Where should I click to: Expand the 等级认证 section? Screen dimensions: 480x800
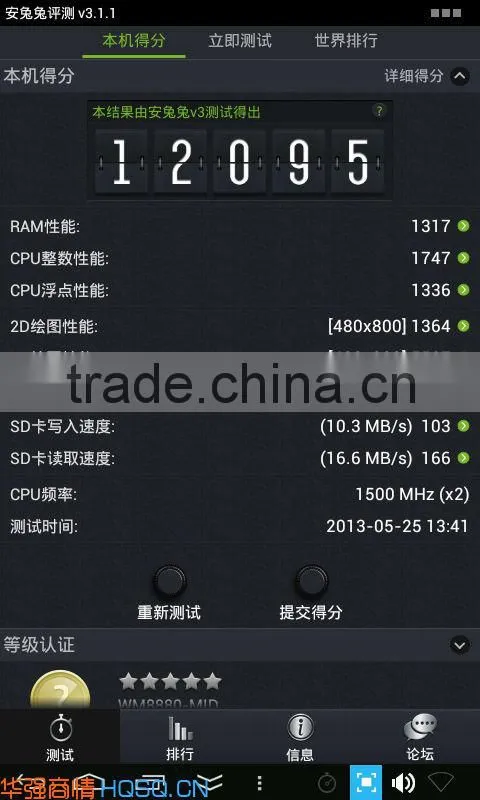(460, 645)
